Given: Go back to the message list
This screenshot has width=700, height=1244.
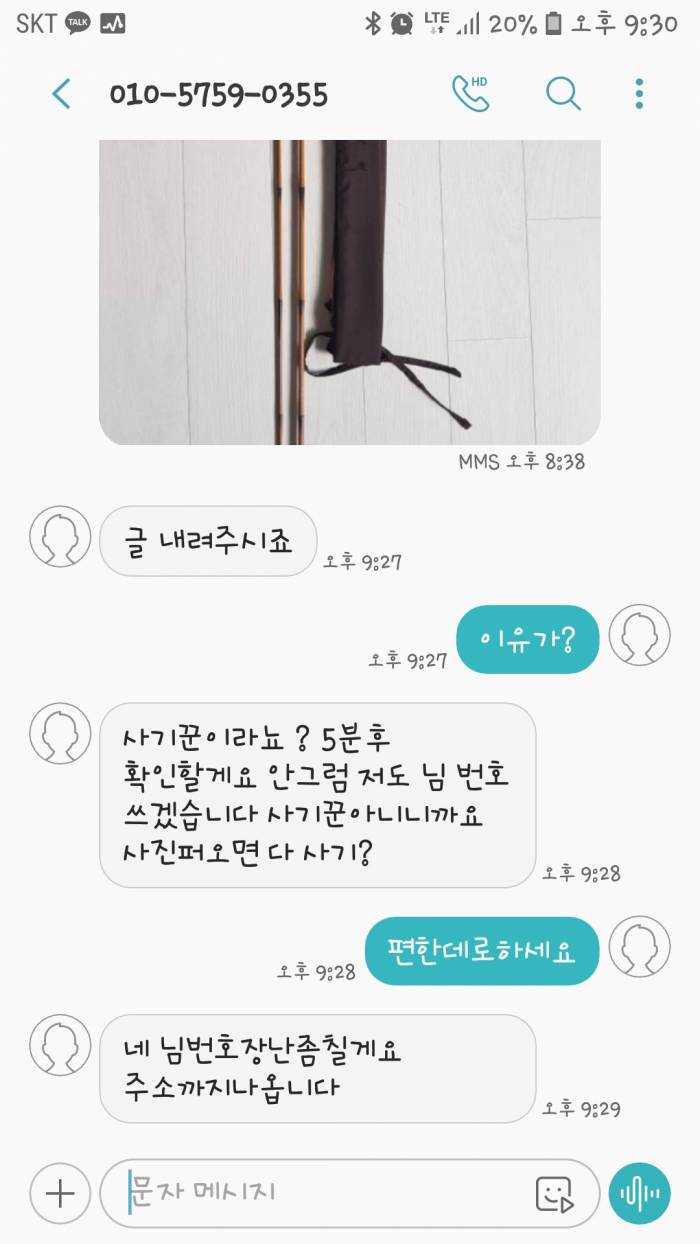Looking at the screenshot, I should 61,95.
